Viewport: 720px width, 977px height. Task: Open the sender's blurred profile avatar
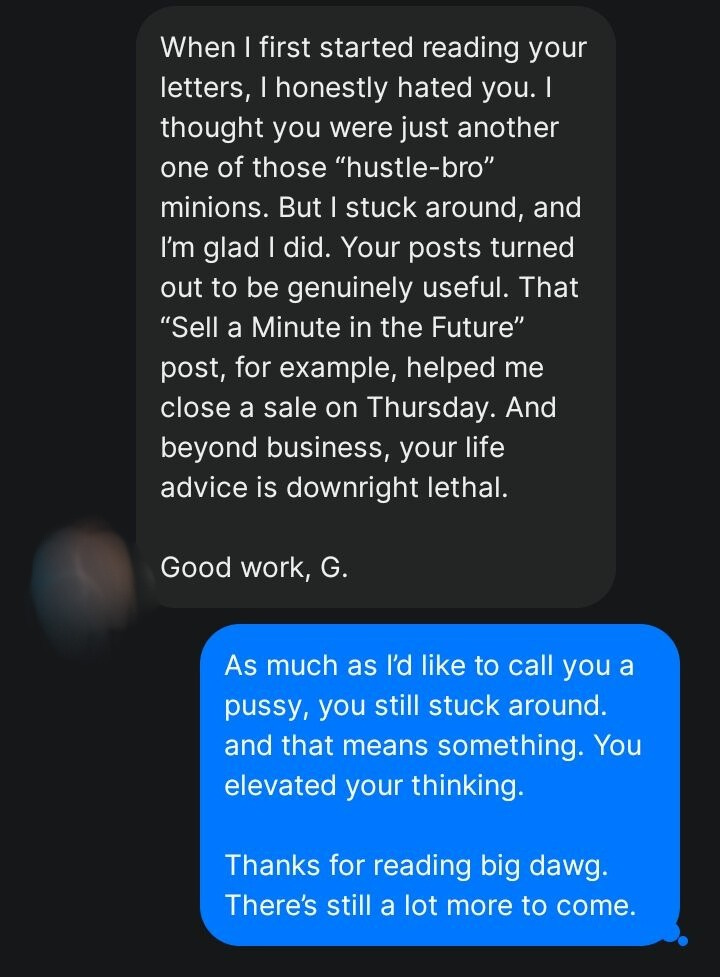pos(83,579)
